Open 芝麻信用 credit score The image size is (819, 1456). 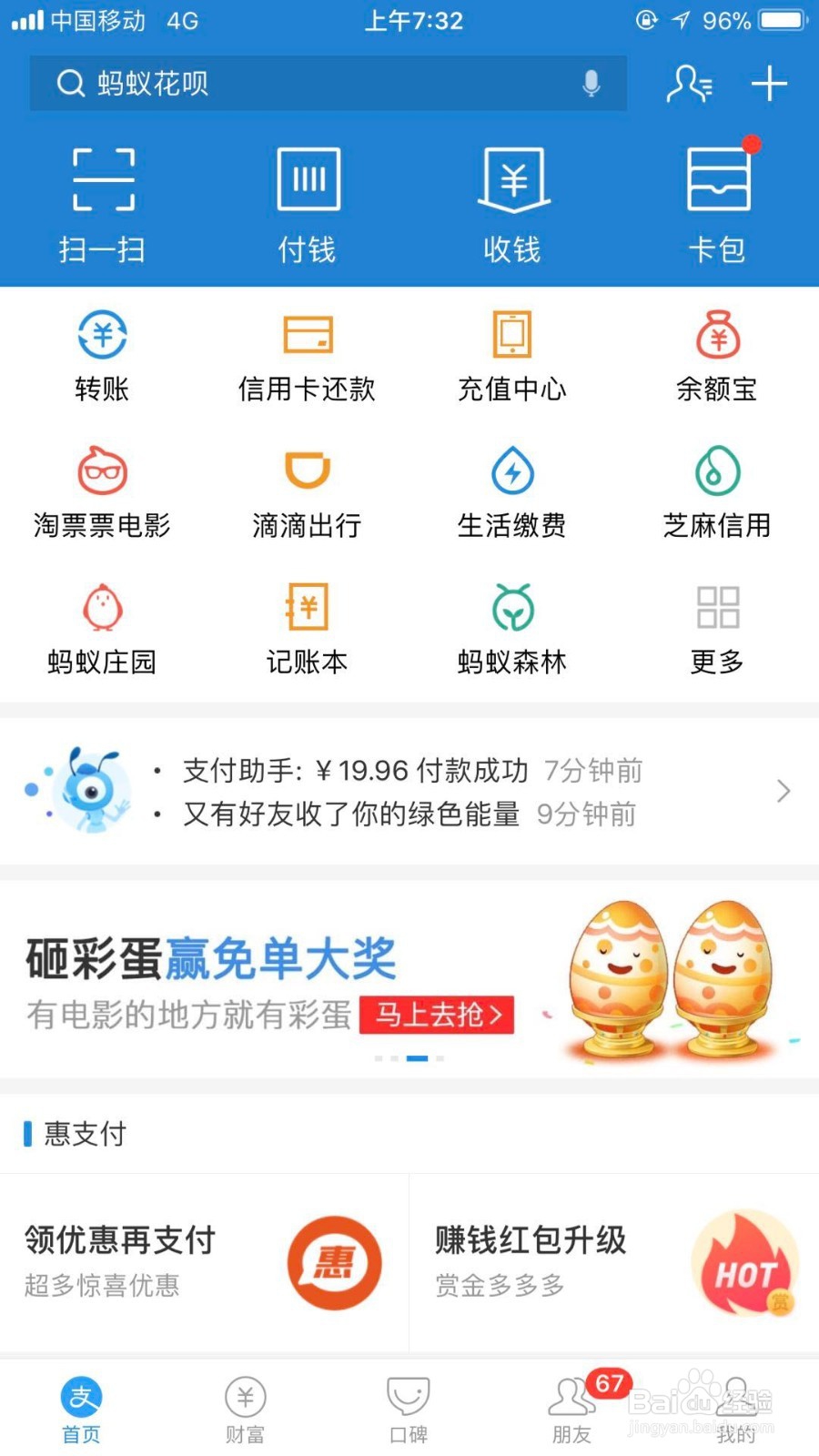718,491
